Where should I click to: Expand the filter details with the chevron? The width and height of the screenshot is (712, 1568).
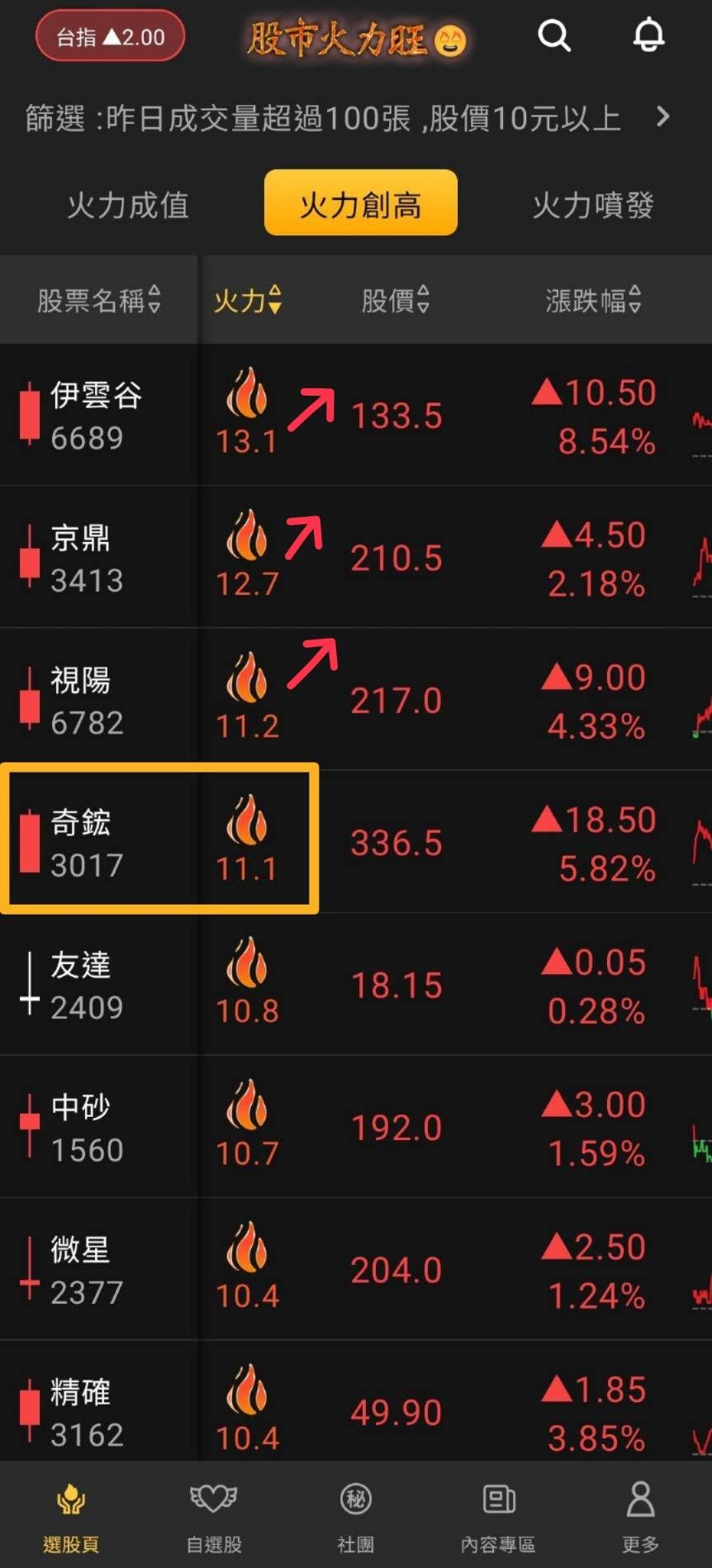(665, 116)
